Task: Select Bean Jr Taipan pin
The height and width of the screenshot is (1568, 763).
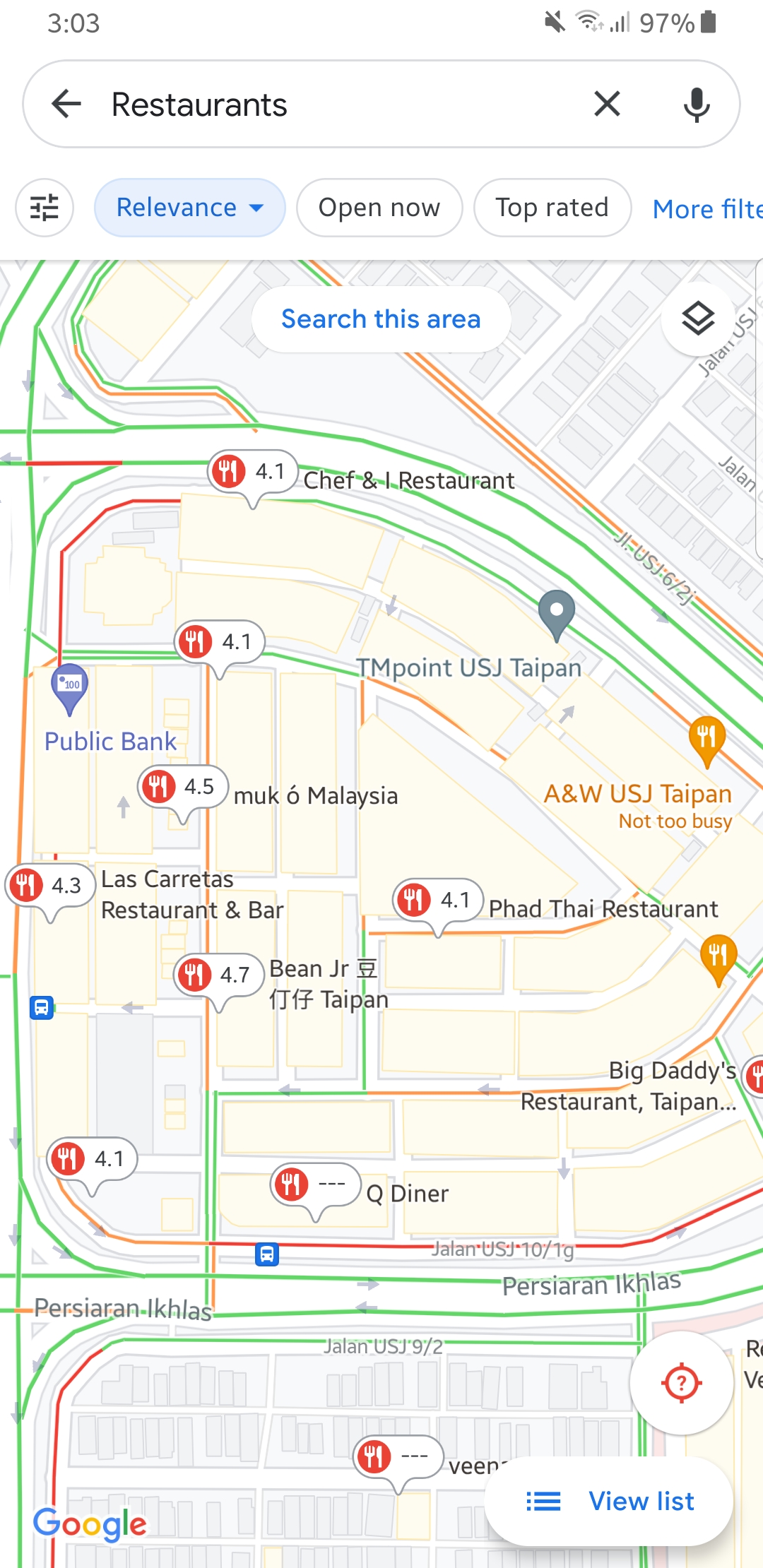Action: click(219, 975)
